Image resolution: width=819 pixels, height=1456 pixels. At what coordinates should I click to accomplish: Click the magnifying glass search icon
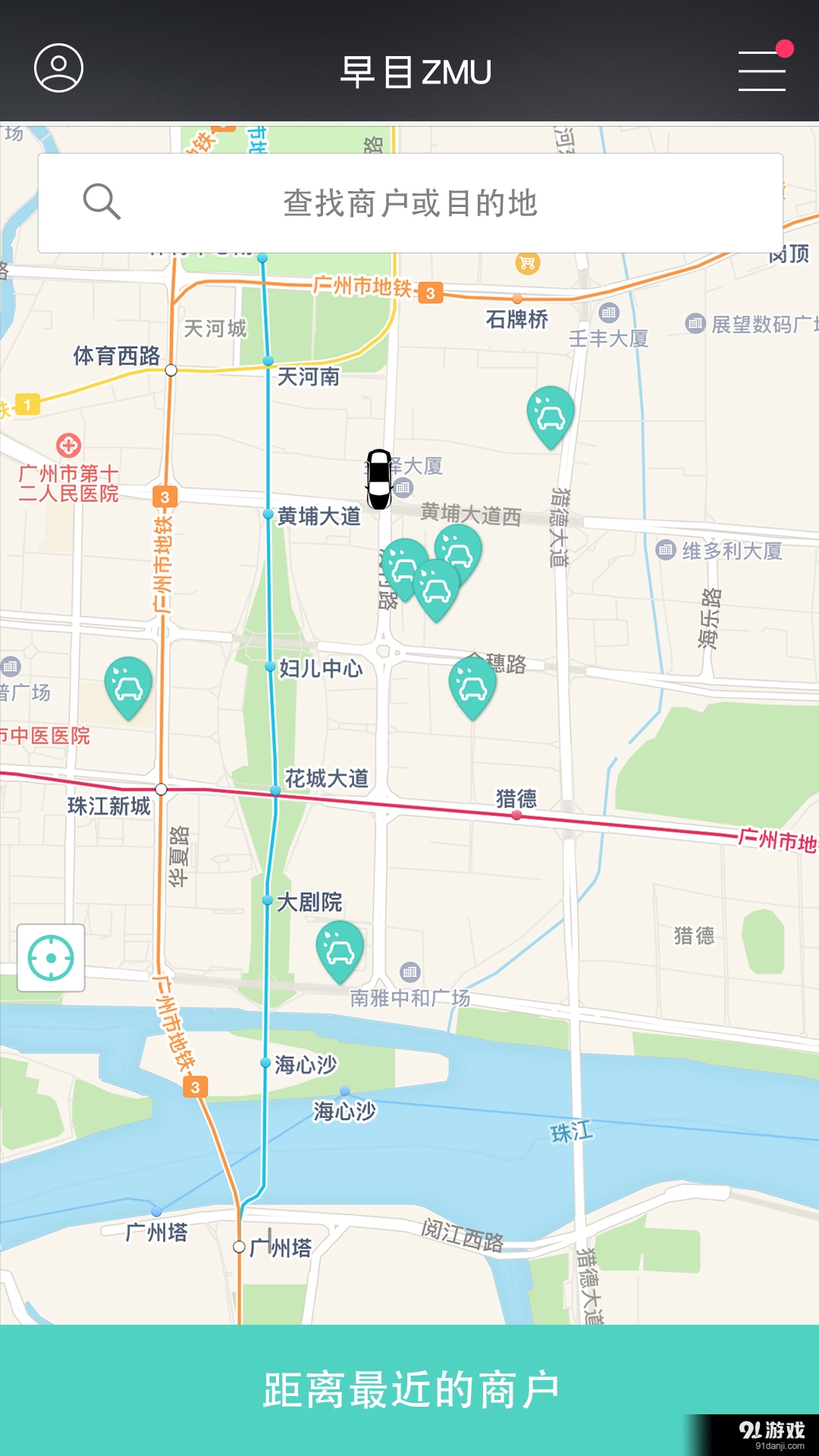point(102,202)
